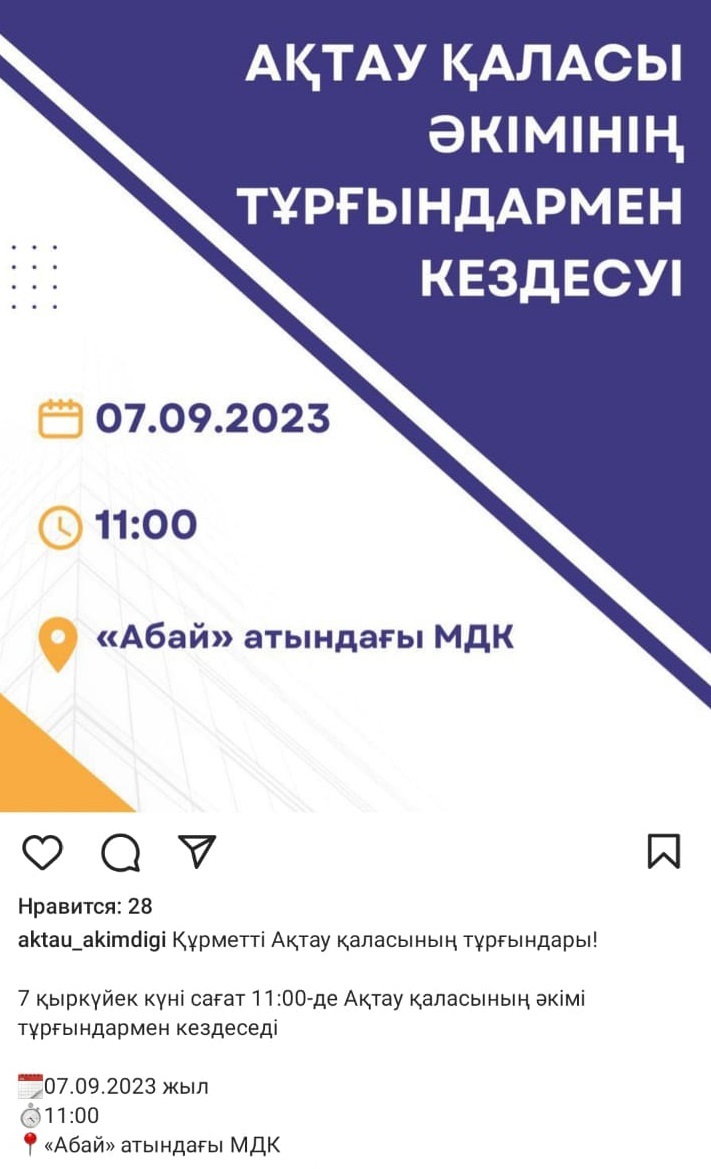Like the aktau_akimdigi post
The height and width of the screenshot is (1169, 711).
click(42, 852)
